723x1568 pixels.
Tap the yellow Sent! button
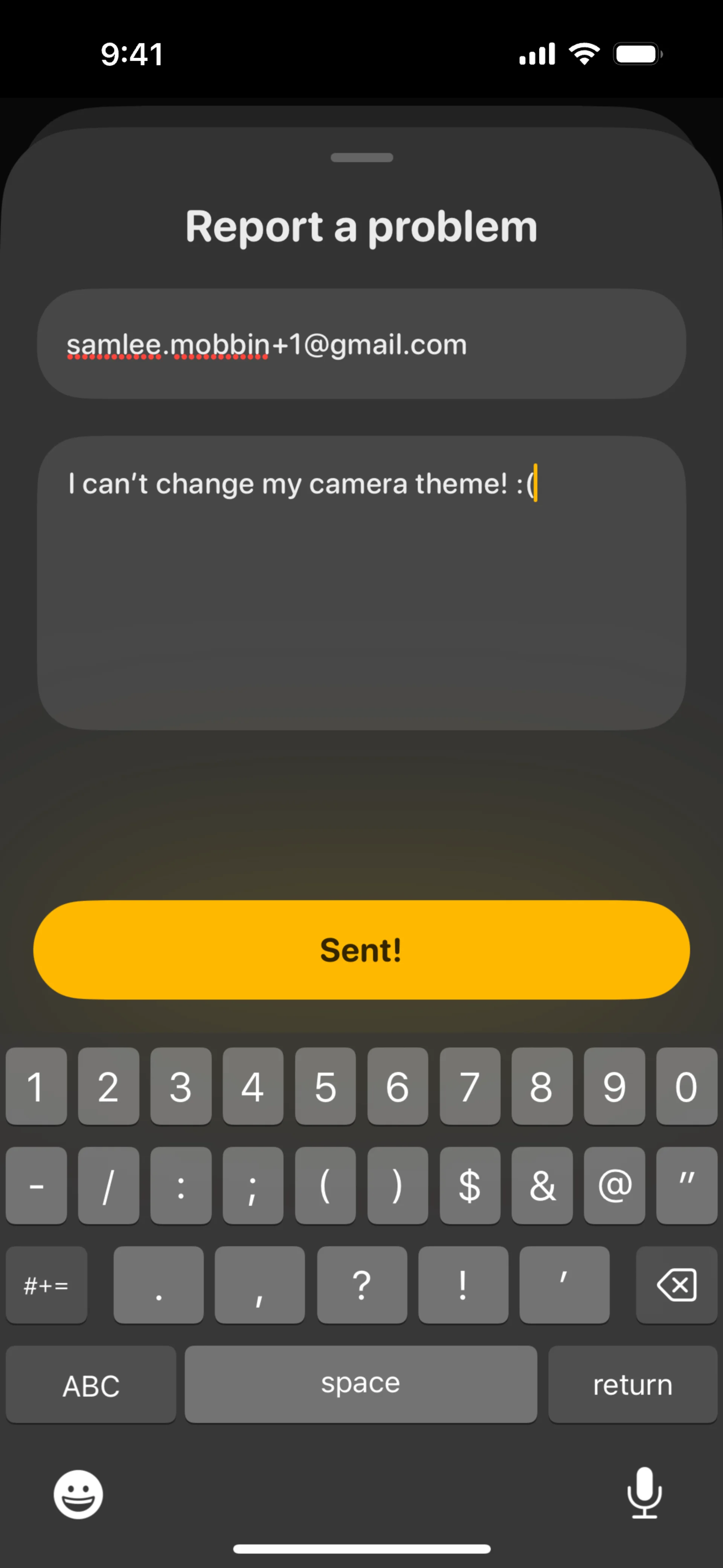click(x=361, y=949)
